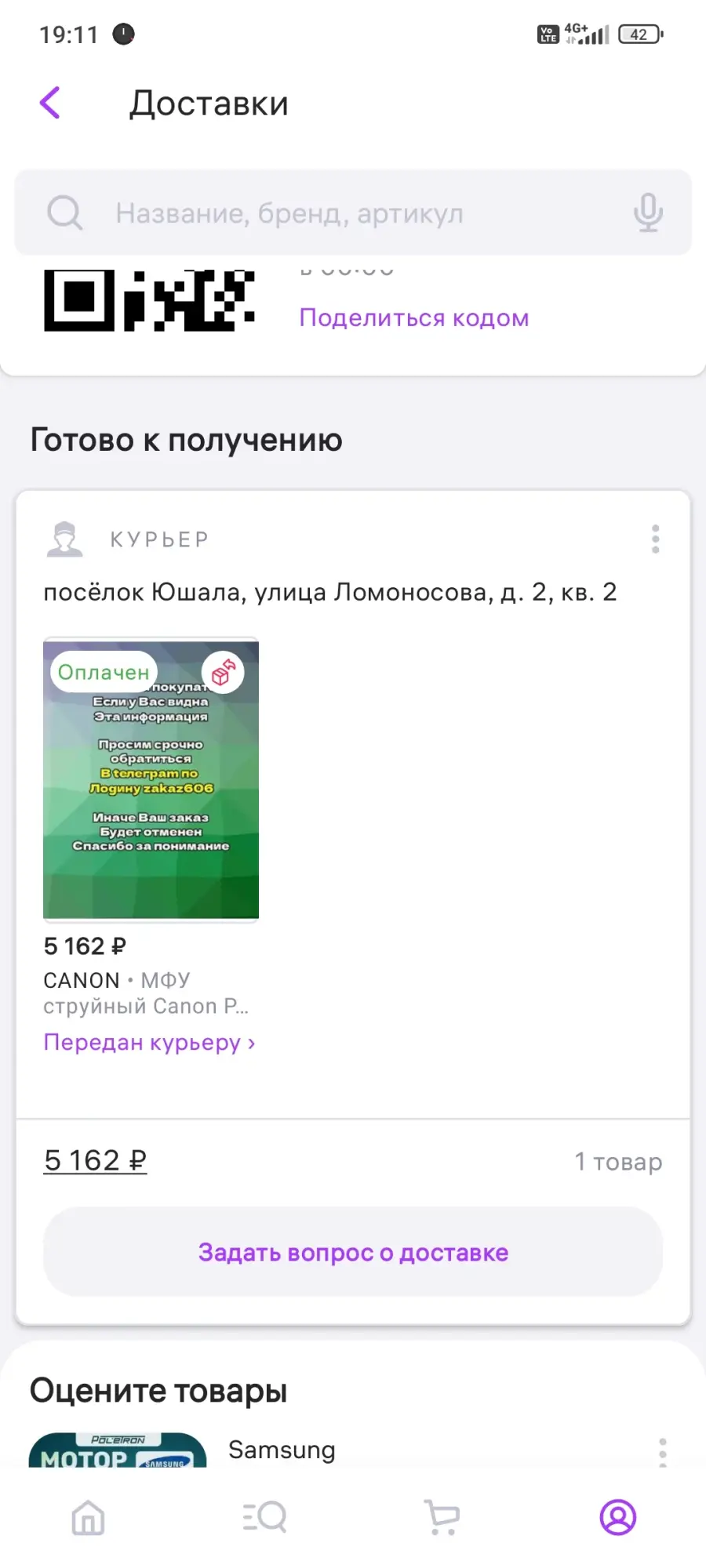
Task: Go back from the Доставки screen
Action: pyautogui.click(x=50, y=103)
